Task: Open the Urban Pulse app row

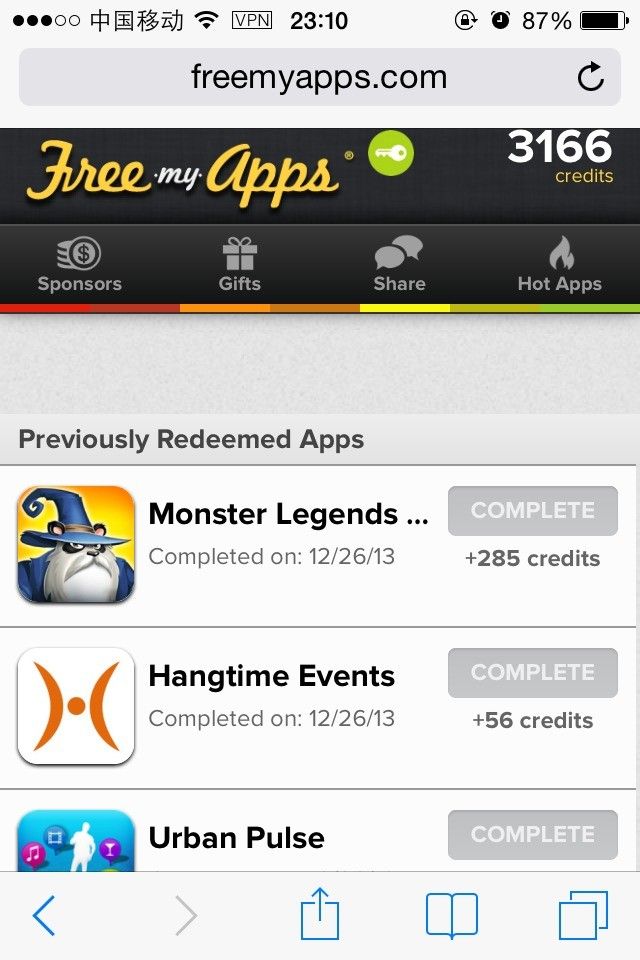Action: pyautogui.click(x=318, y=831)
